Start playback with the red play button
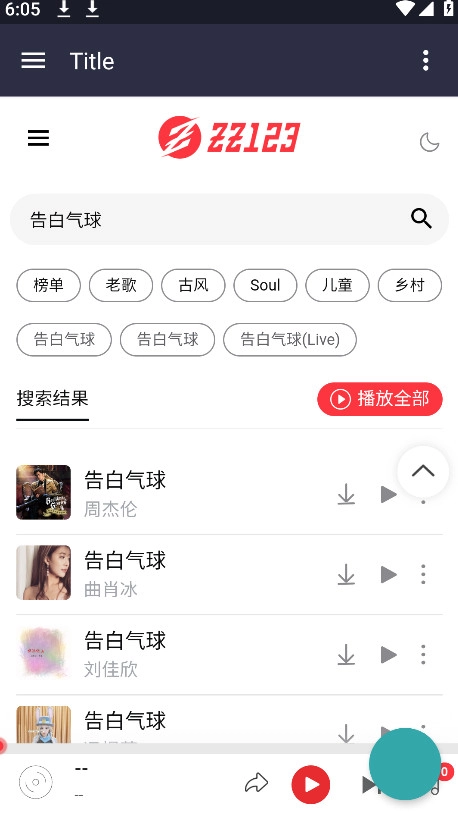Image resolution: width=458 pixels, height=820 pixels. (x=311, y=784)
